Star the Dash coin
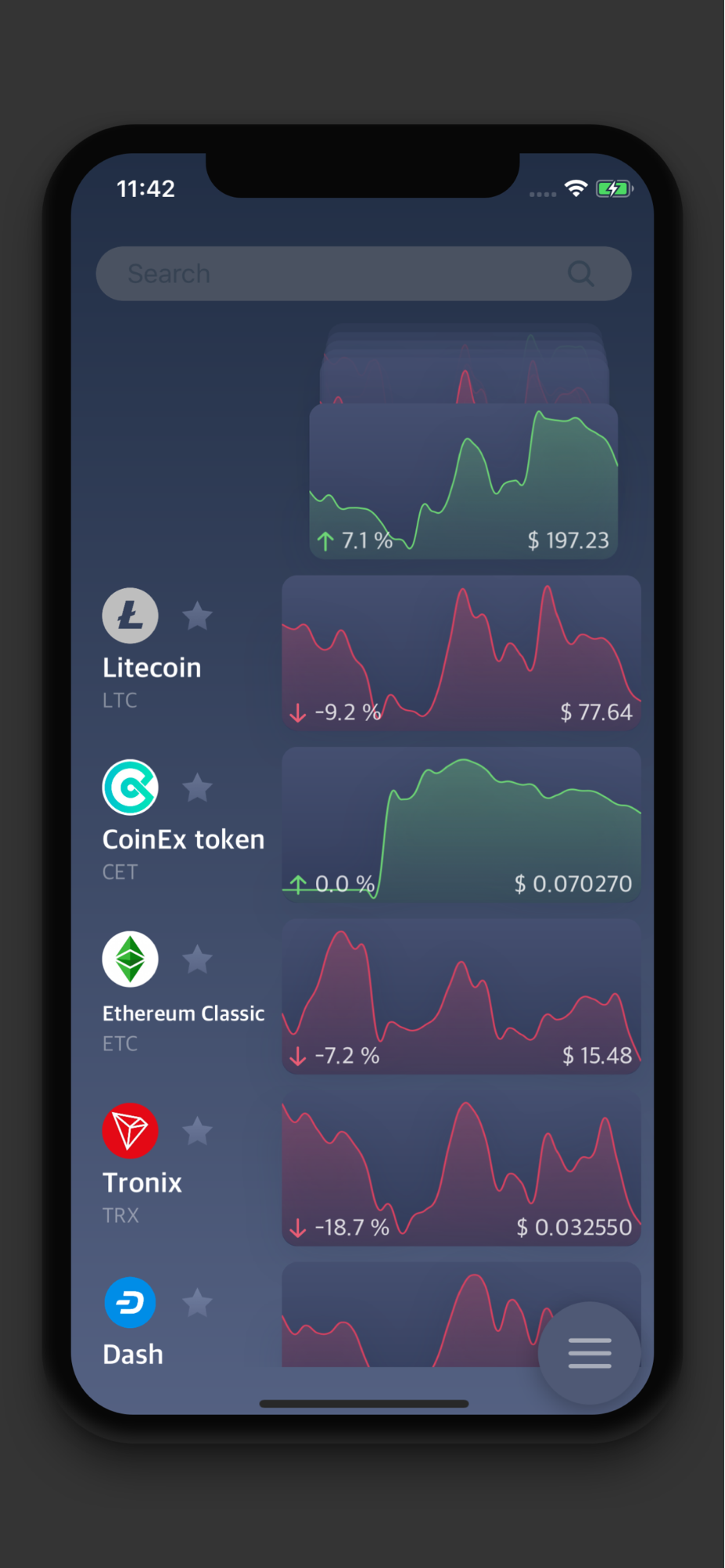The image size is (725, 1568). tap(197, 1303)
